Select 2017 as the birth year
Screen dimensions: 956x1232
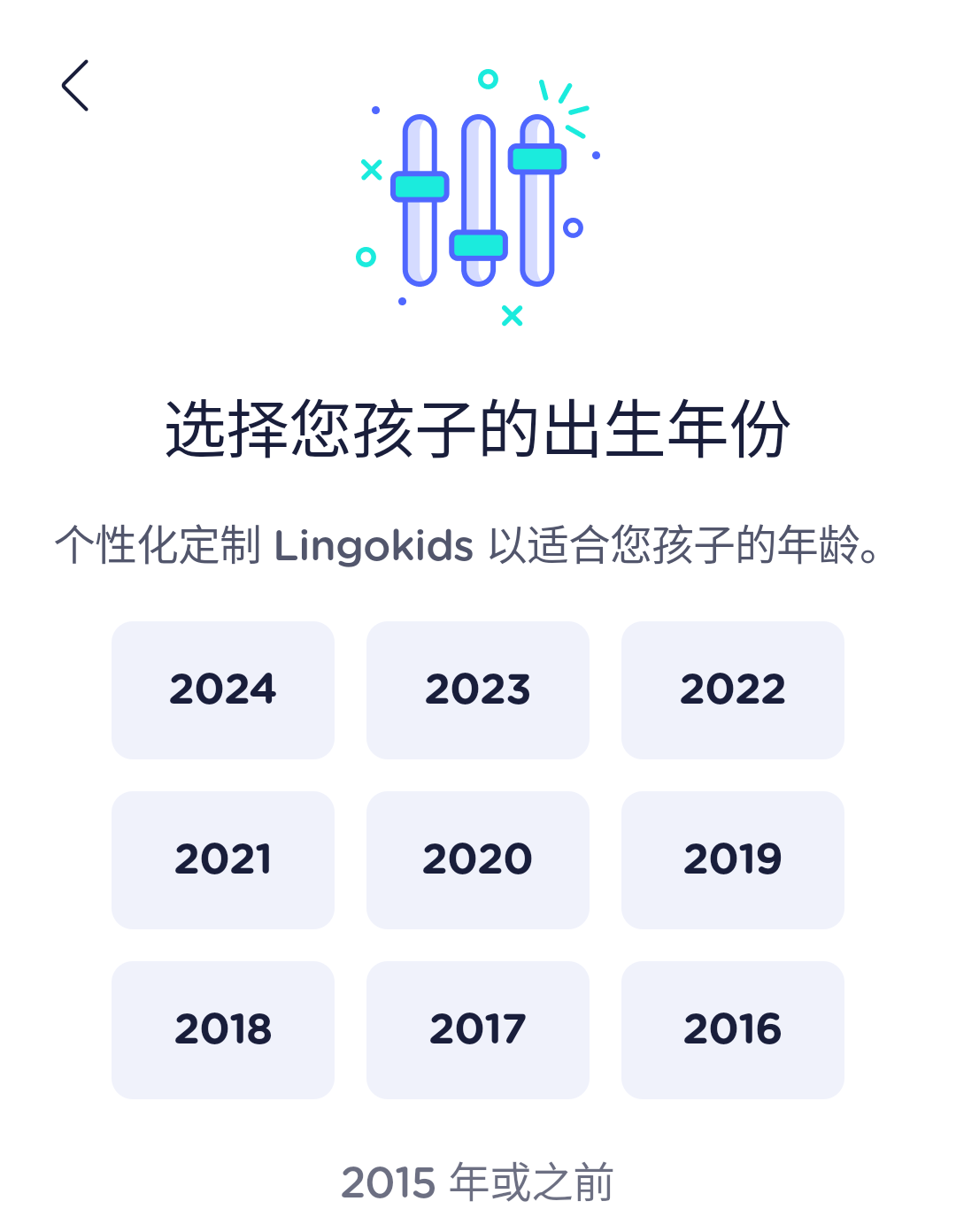(x=478, y=1029)
